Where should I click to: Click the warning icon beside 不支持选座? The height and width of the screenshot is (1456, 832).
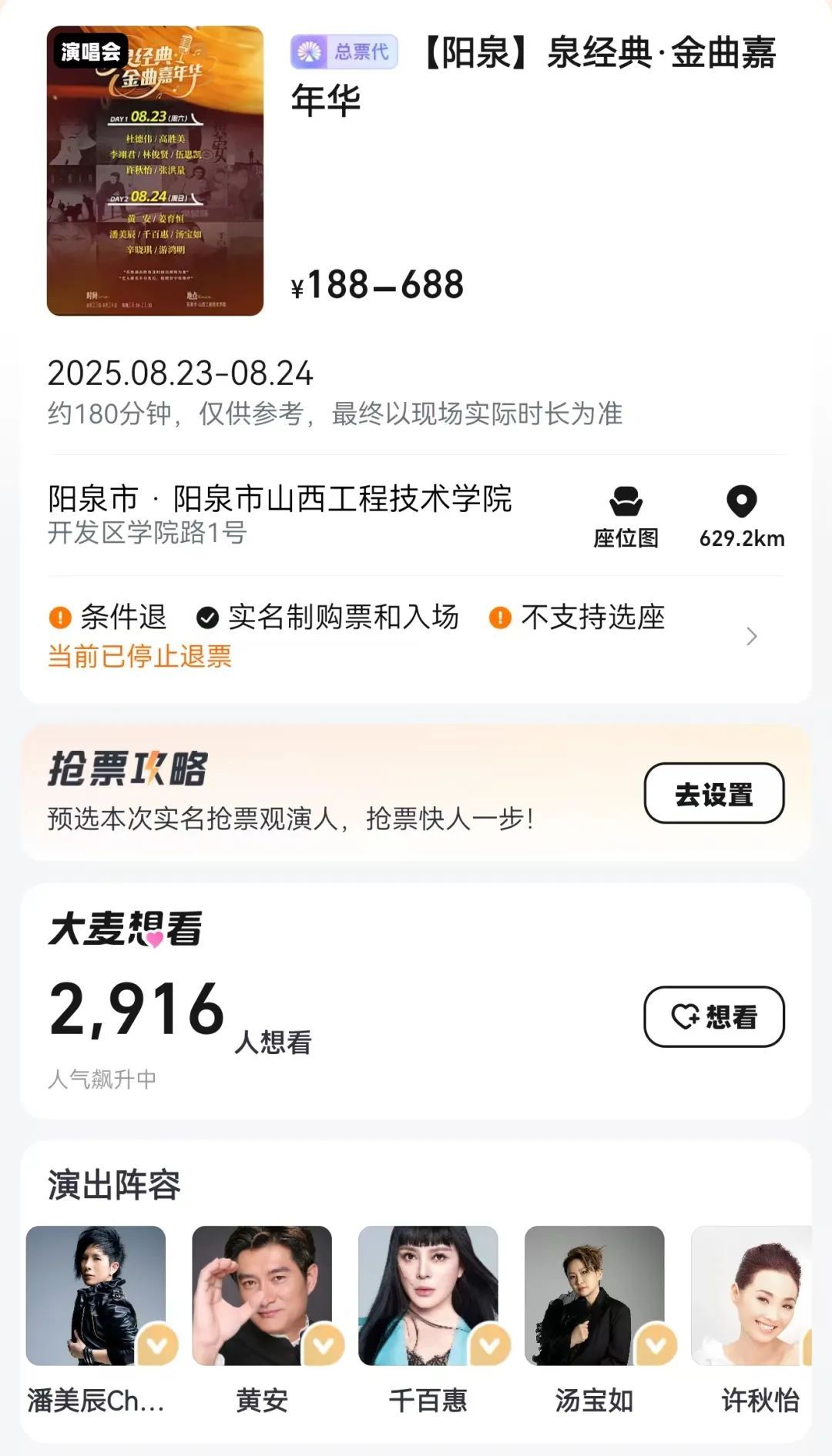(500, 616)
